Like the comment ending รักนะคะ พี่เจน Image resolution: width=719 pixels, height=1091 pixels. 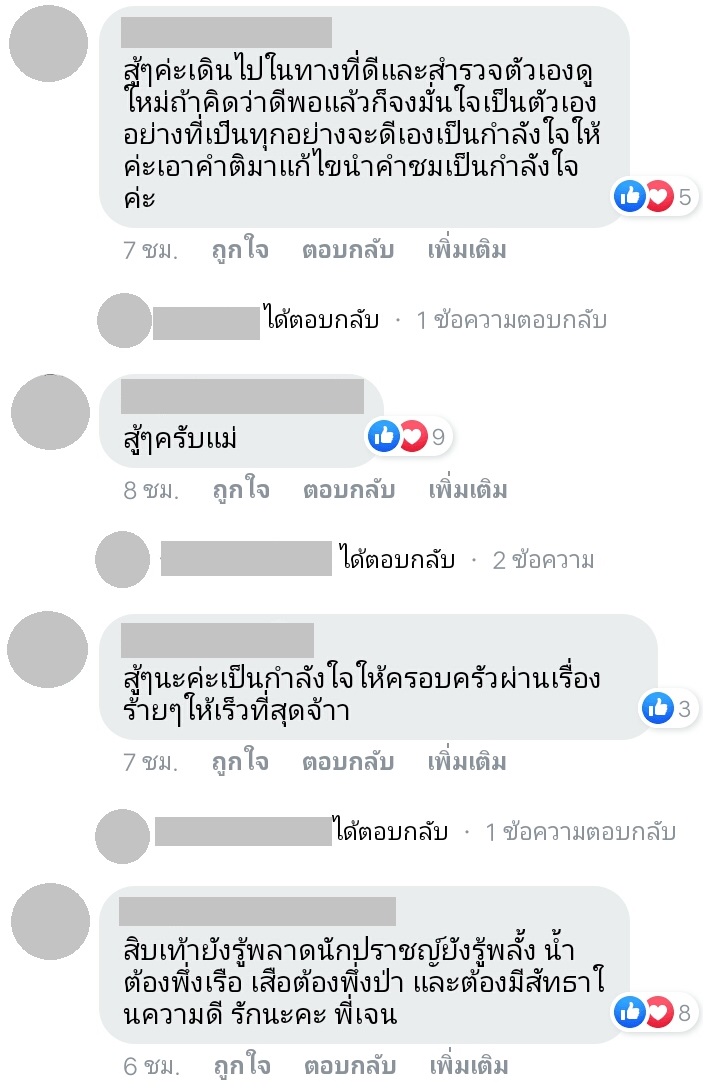240,1066
